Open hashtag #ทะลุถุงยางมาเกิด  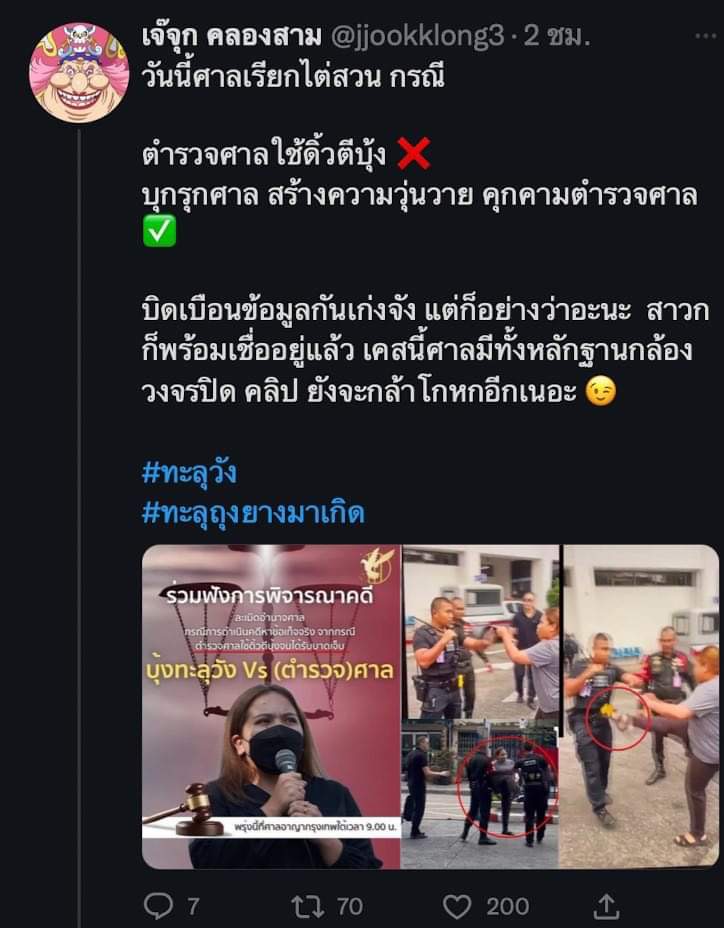pos(253,513)
